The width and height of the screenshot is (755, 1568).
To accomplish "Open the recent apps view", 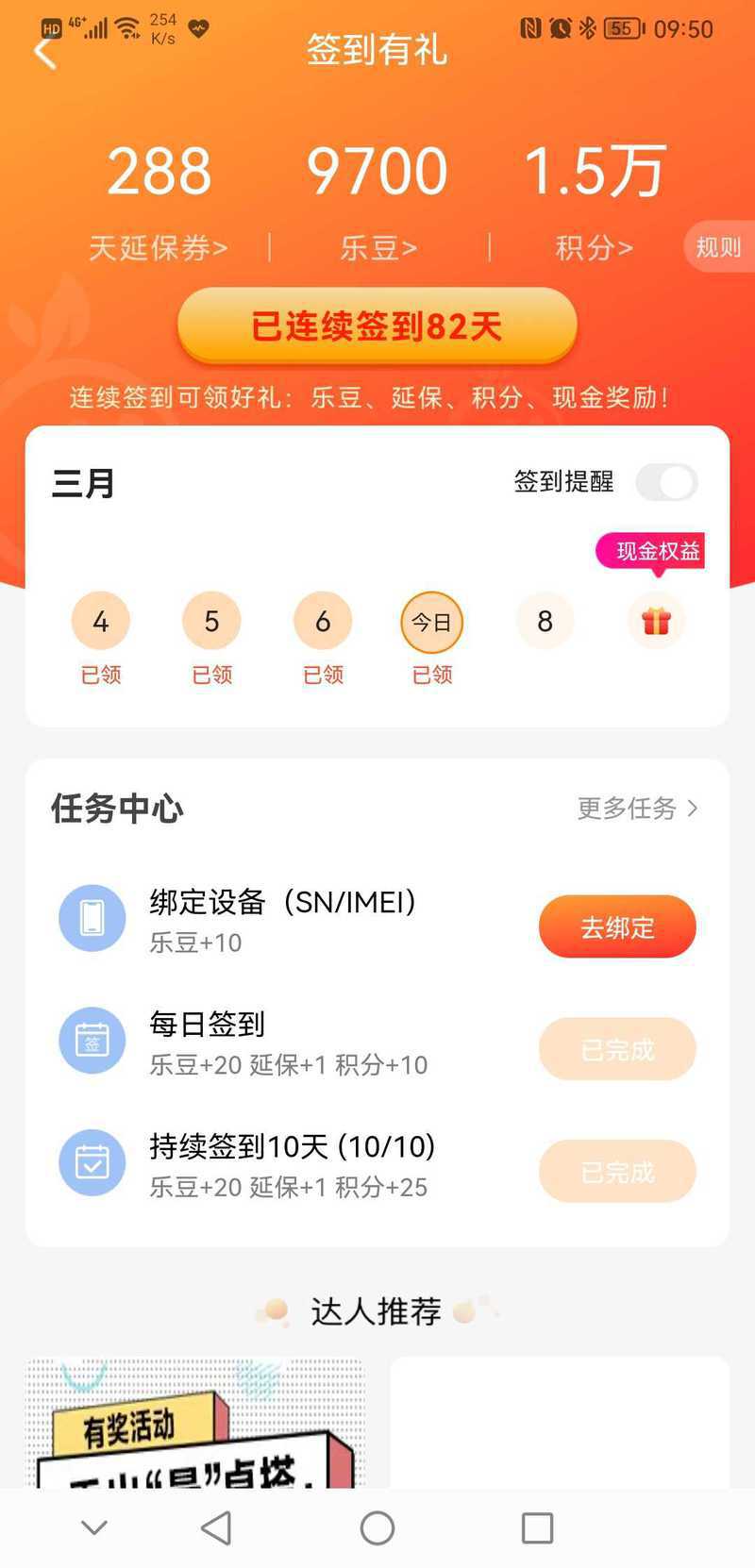I will tap(537, 1528).
